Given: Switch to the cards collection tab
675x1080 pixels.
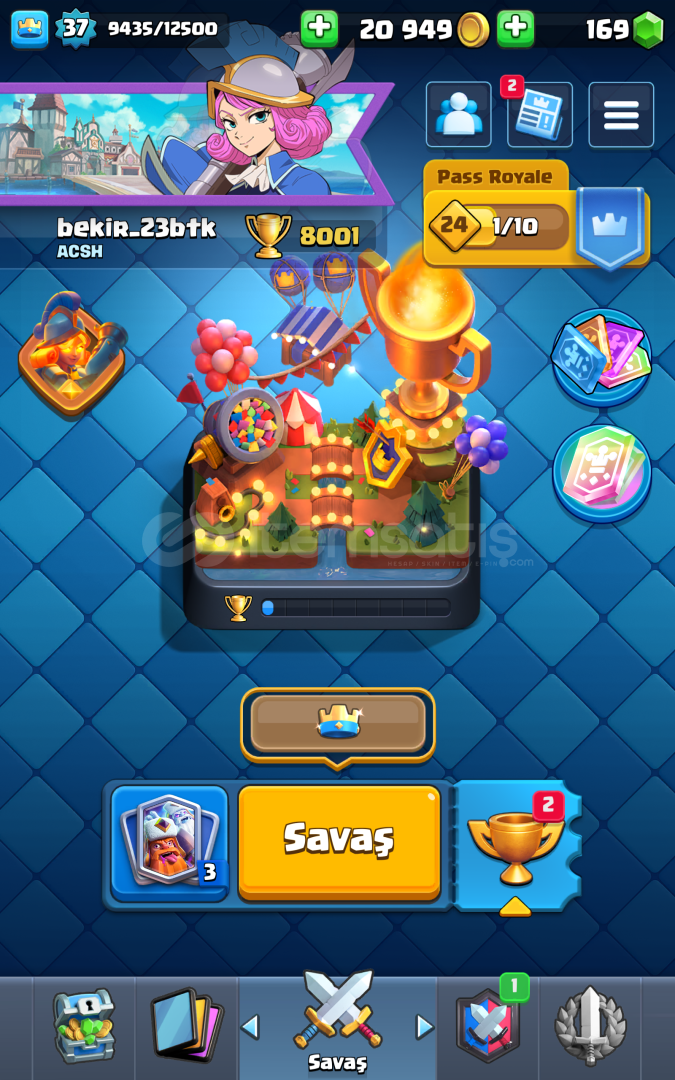Looking at the screenshot, I should (x=185, y=1025).
